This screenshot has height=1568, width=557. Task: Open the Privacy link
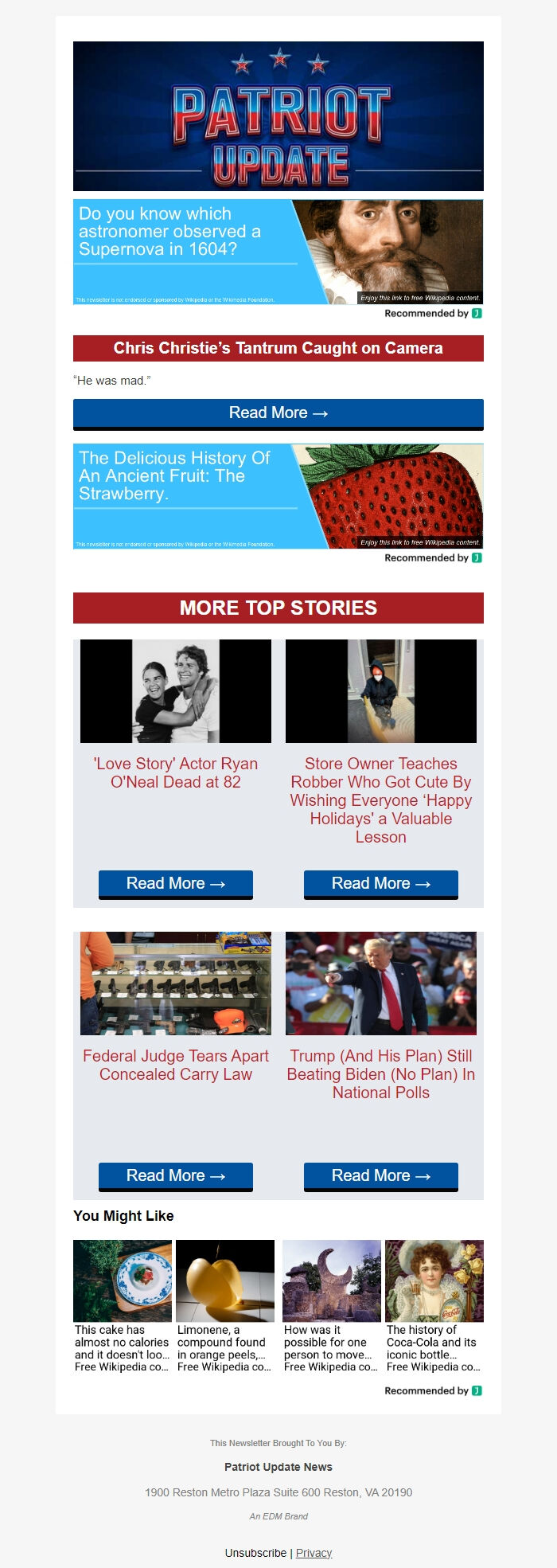point(314,1553)
